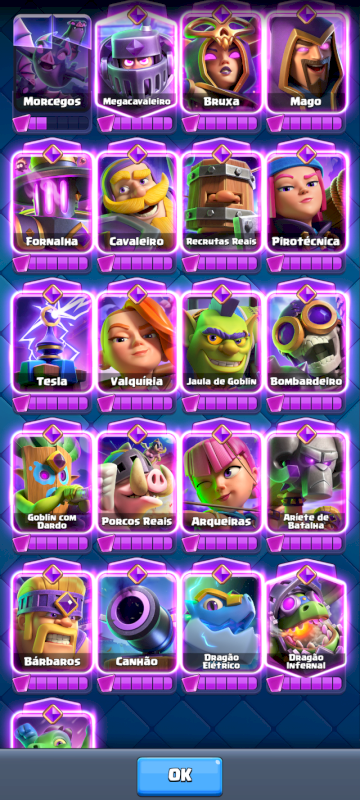
Task: Tap the Goblin com Dardo card
Action: [x=53, y=483]
